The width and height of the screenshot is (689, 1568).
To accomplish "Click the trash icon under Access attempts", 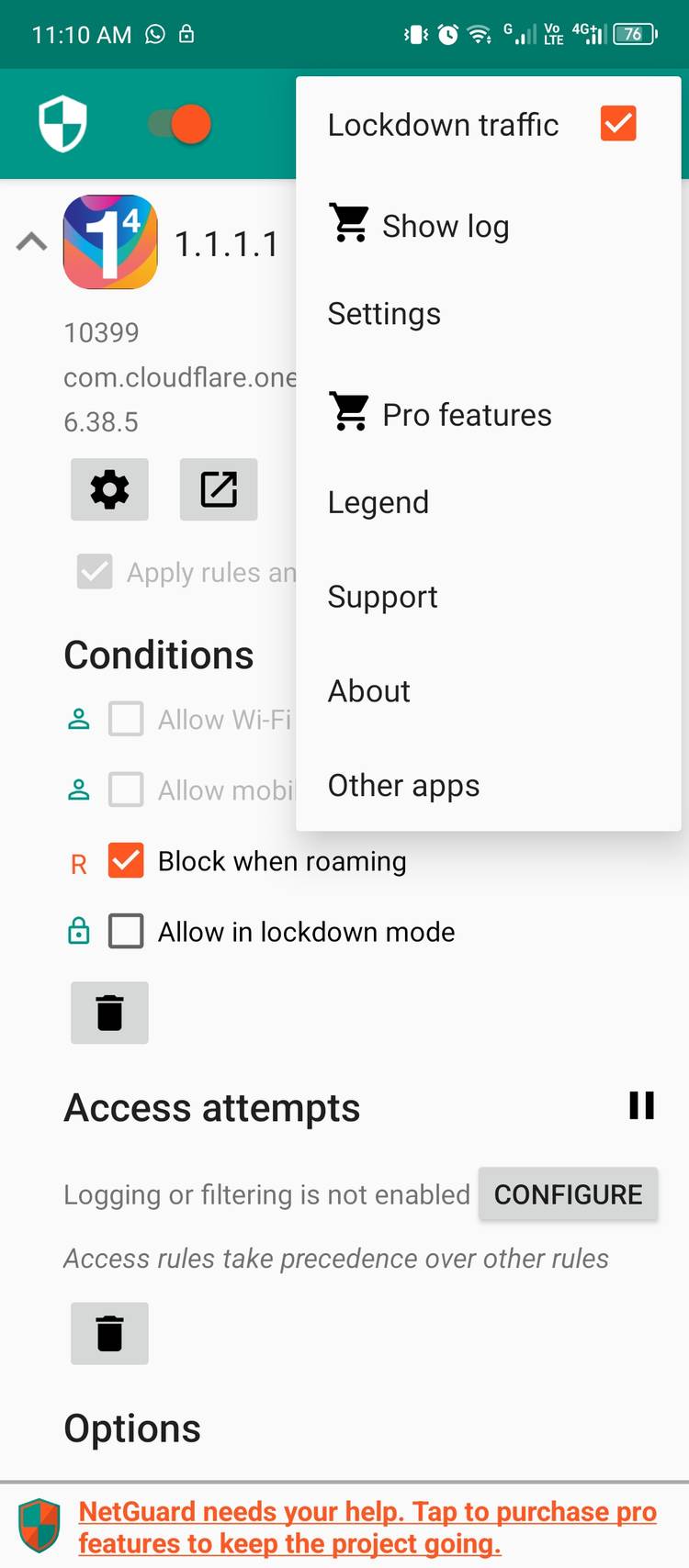I will (109, 1333).
